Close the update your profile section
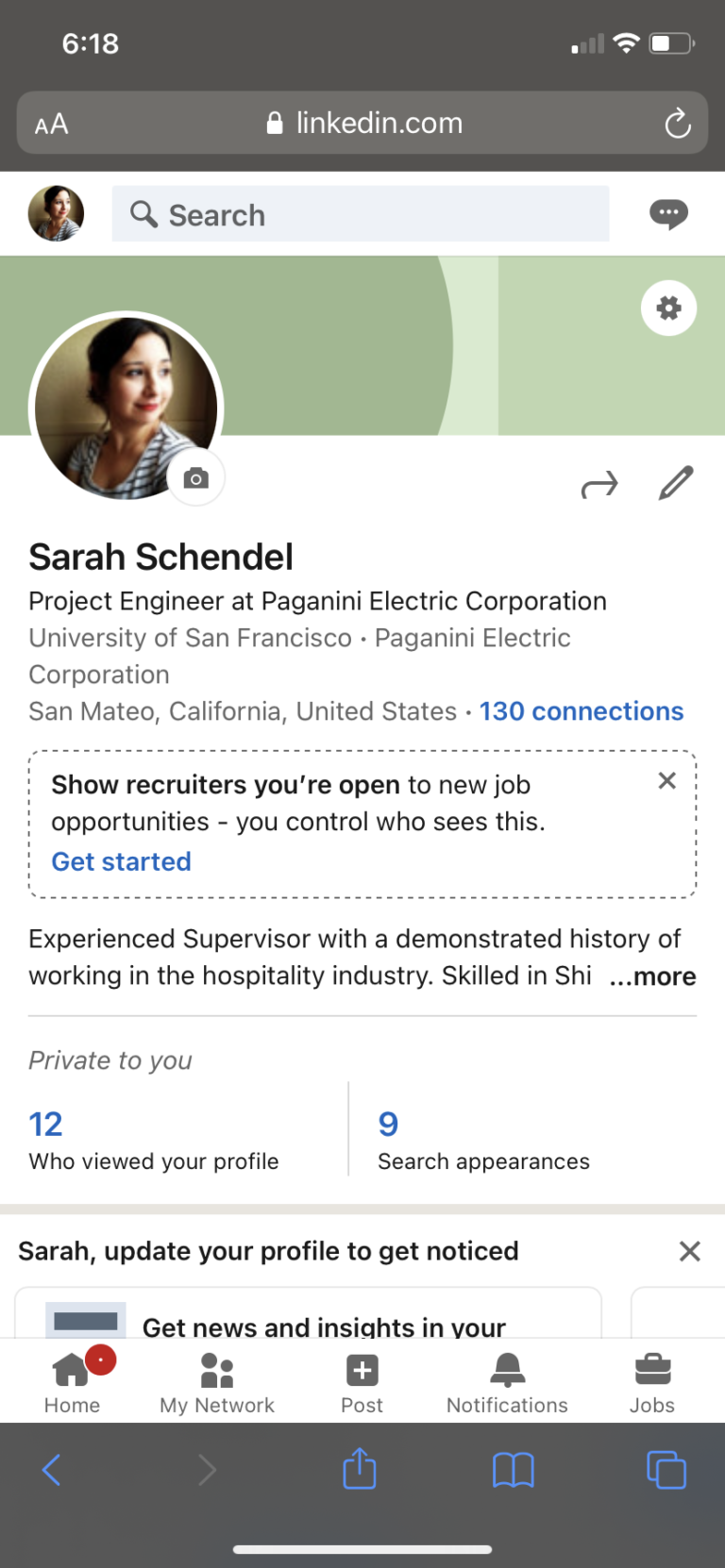725x1568 pixels. pyautogui.click(x=690, y=1251)
